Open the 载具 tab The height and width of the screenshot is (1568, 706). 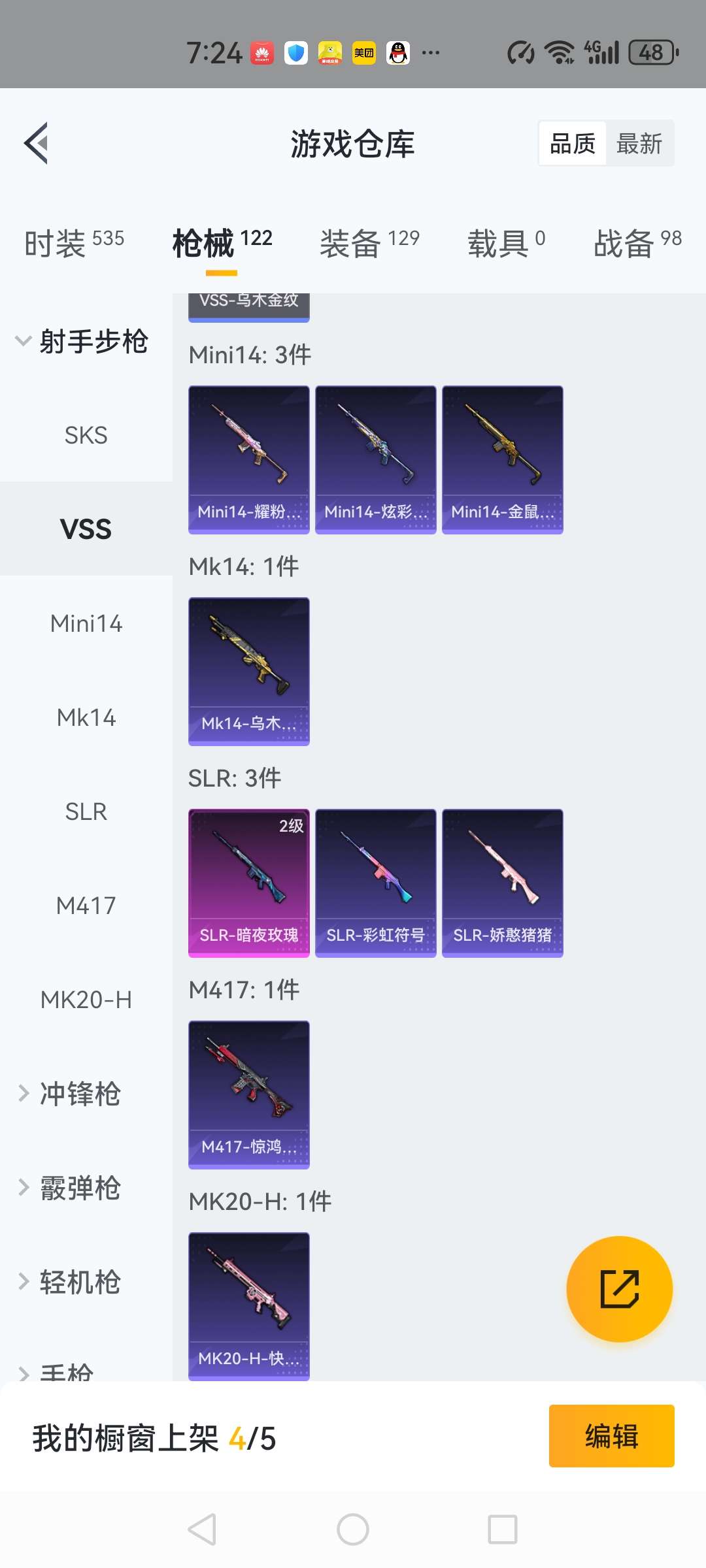pyautogui.click(x=505, y=243)
